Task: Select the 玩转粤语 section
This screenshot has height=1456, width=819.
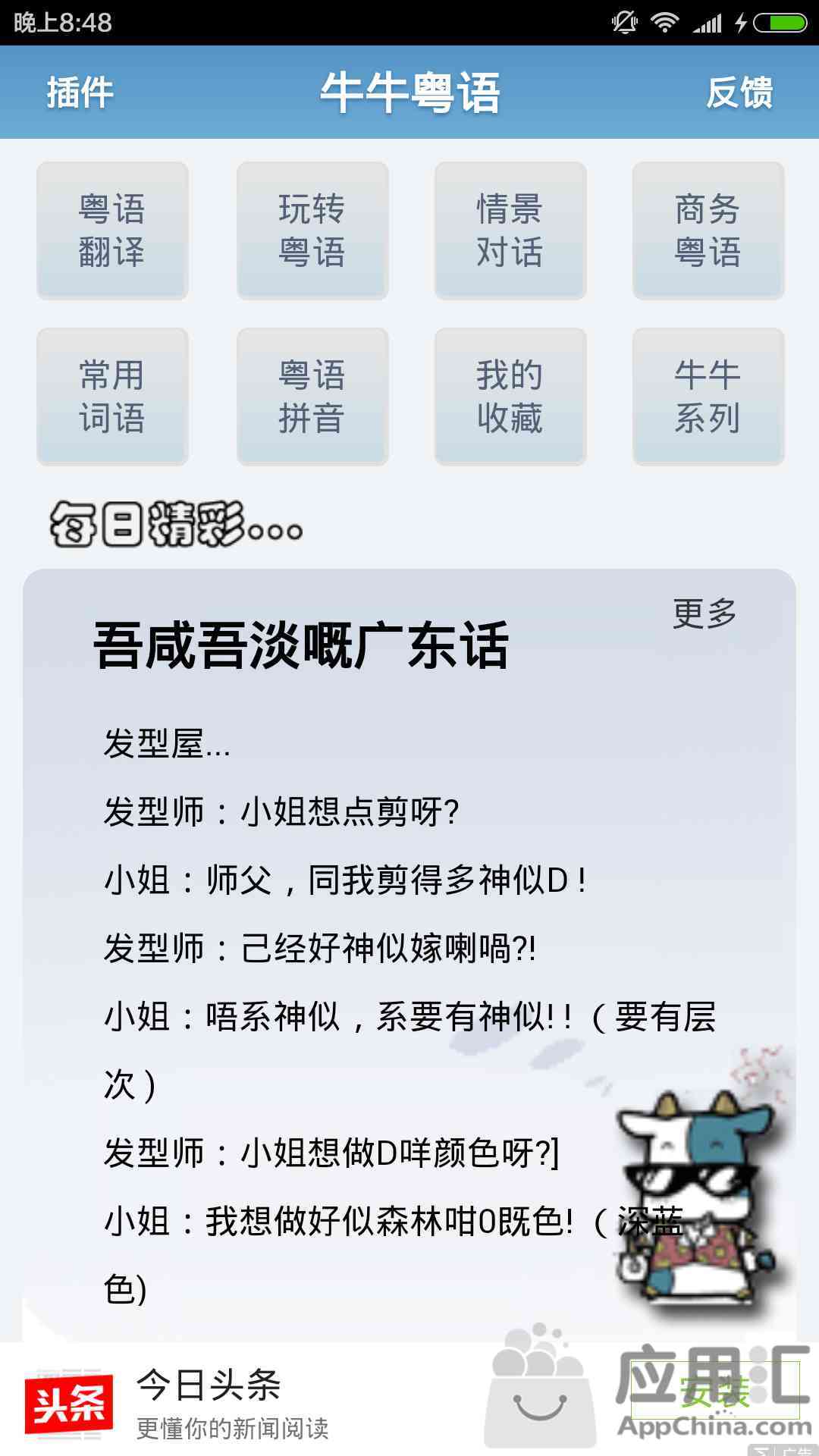Action: pos(312,231)
